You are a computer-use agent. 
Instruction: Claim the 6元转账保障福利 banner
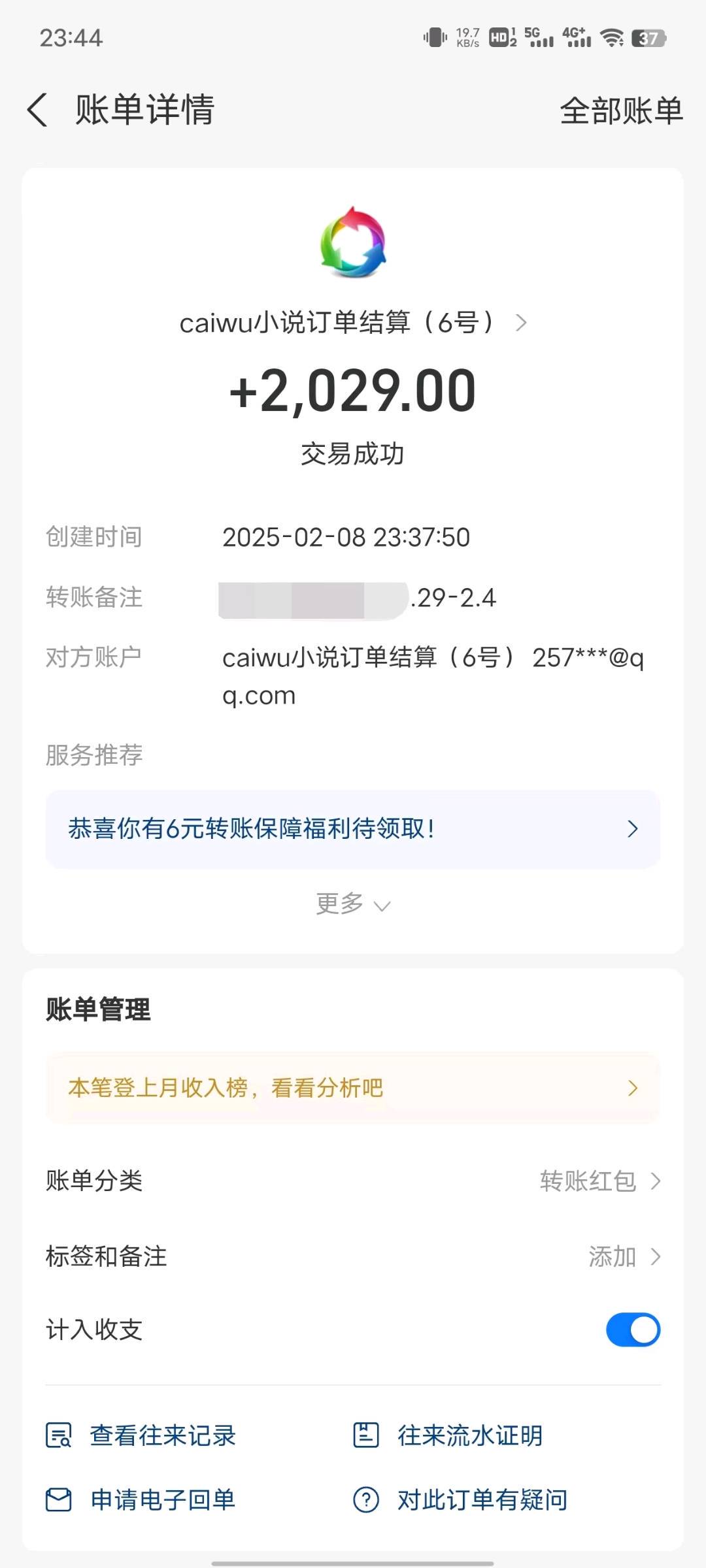[x=353, y=828]
